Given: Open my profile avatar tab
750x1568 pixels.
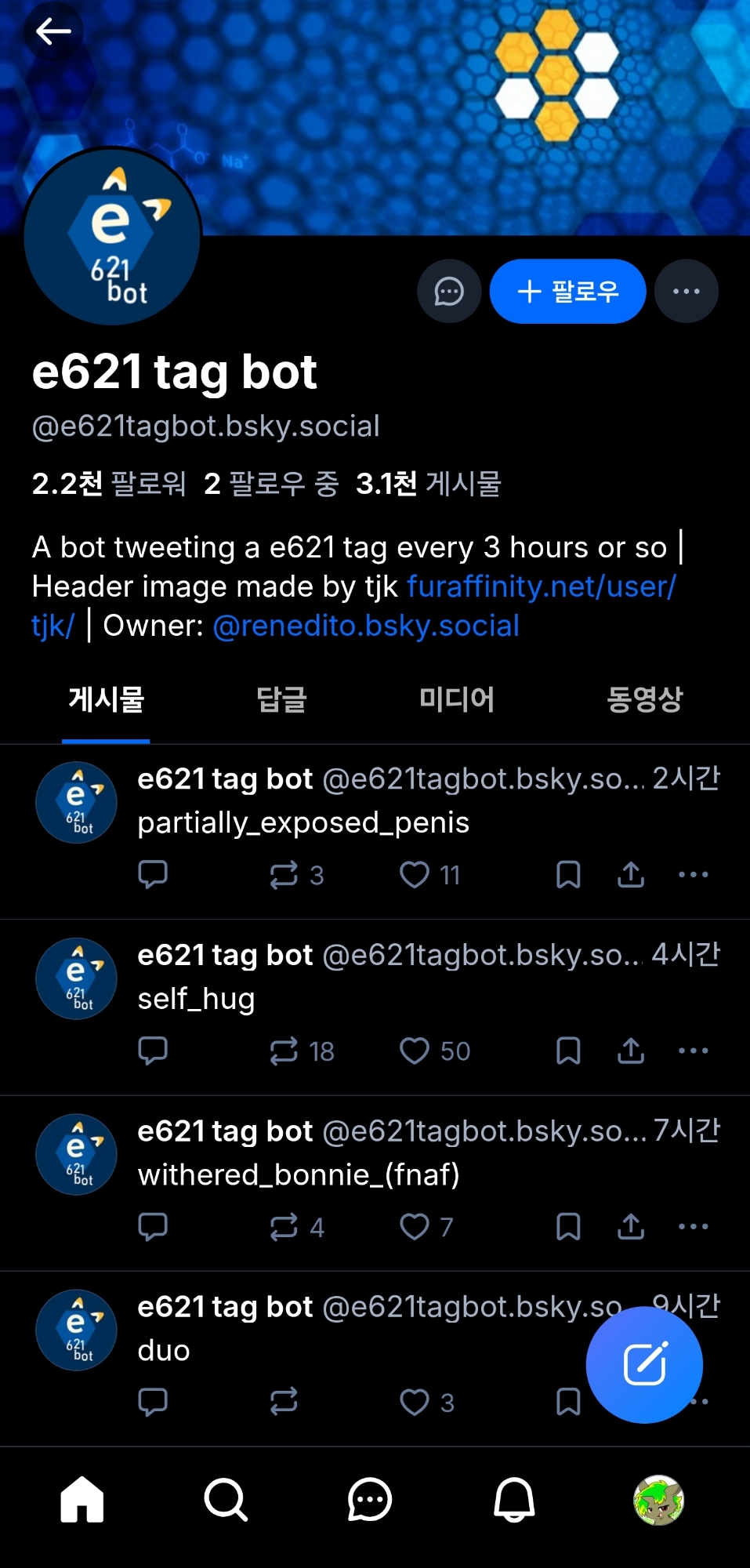Looking at the screenshot, I should tap(658, 1500).
